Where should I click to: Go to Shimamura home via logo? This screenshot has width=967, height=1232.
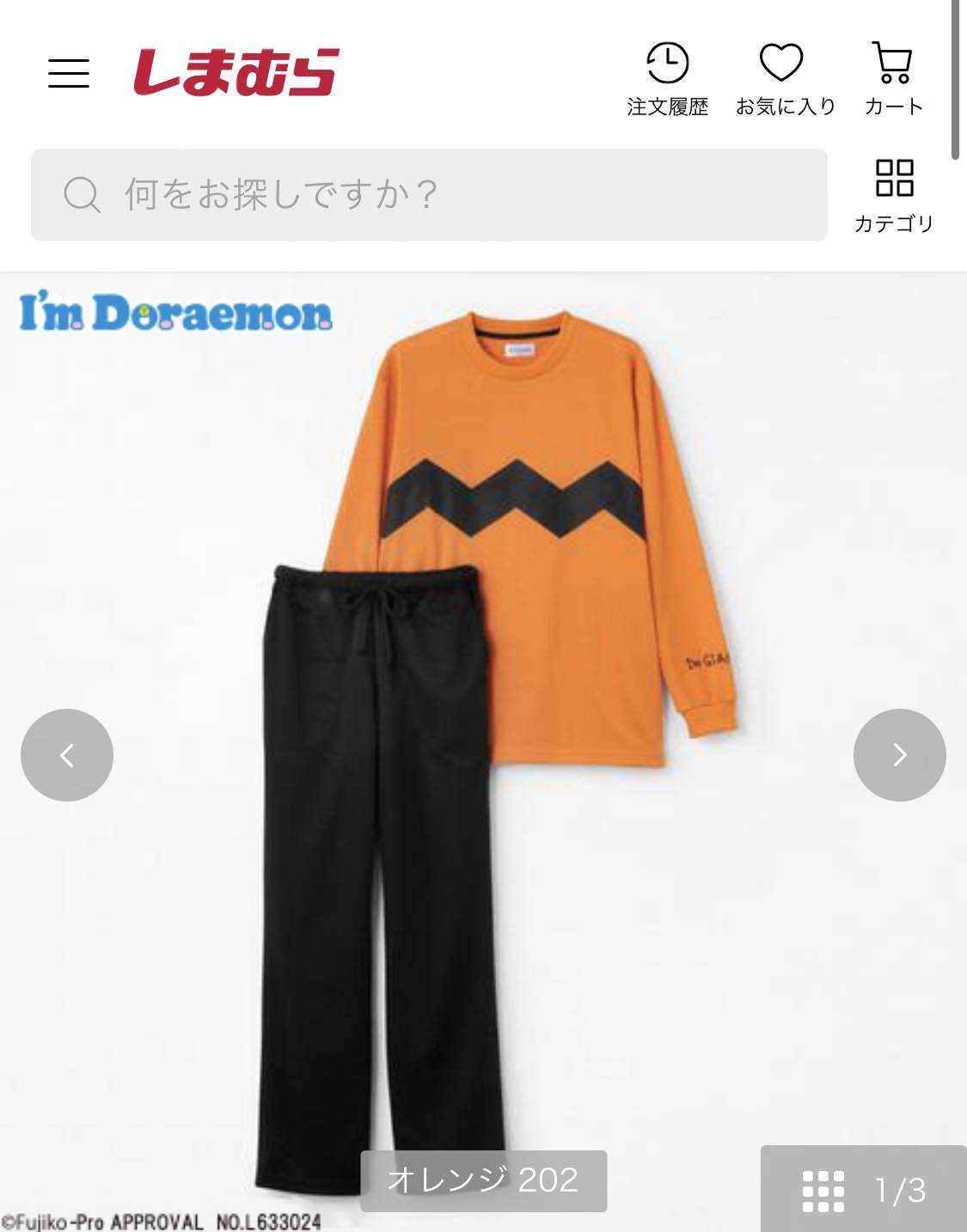[236, 72]
